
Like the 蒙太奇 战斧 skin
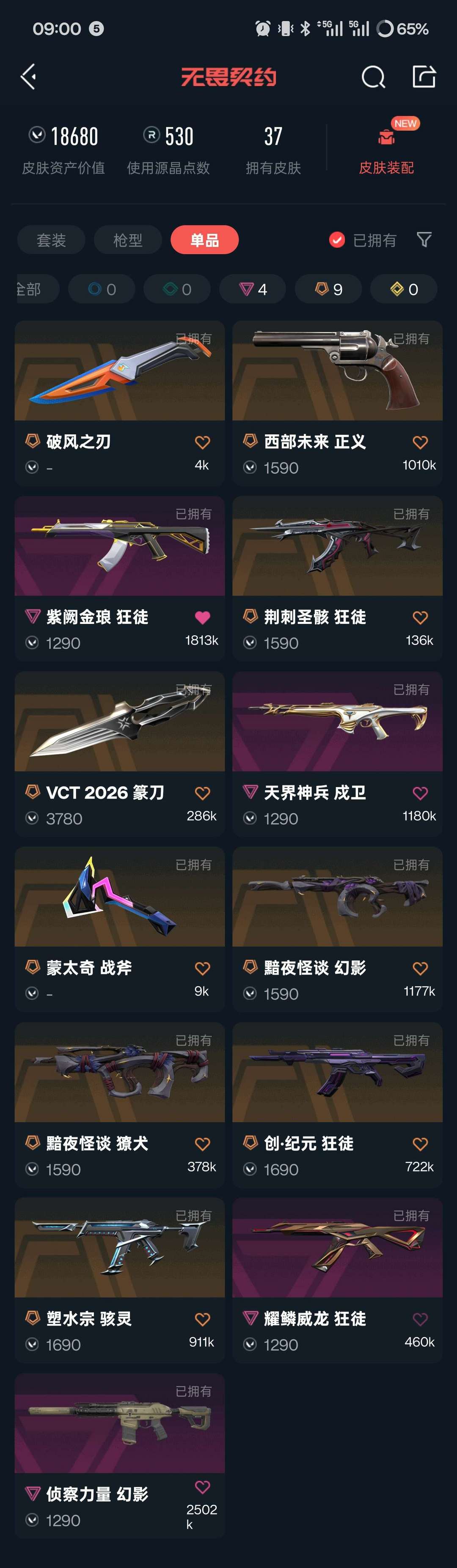pyautogui.click(x=202, y=969)
